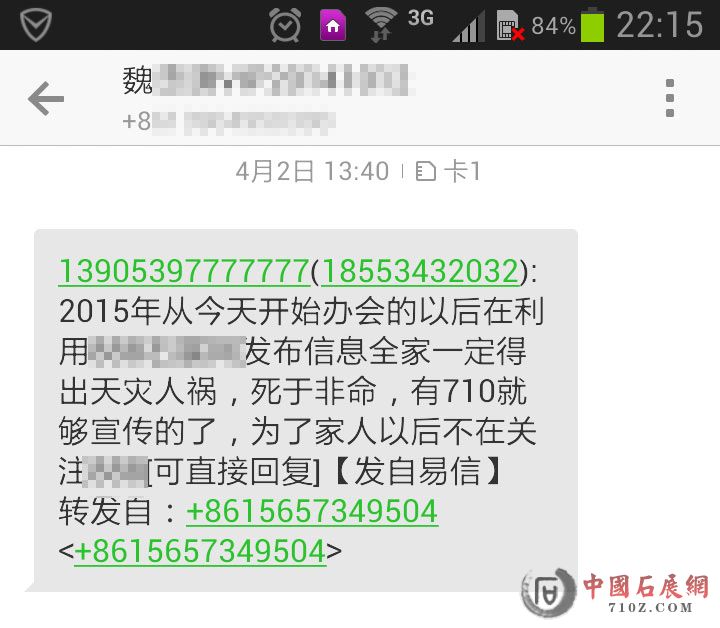Tap phone number link 13905397777777
Image resolution: width=720 pixels, height=628 pixels.
pyautogui.click(x=184, y=271)
